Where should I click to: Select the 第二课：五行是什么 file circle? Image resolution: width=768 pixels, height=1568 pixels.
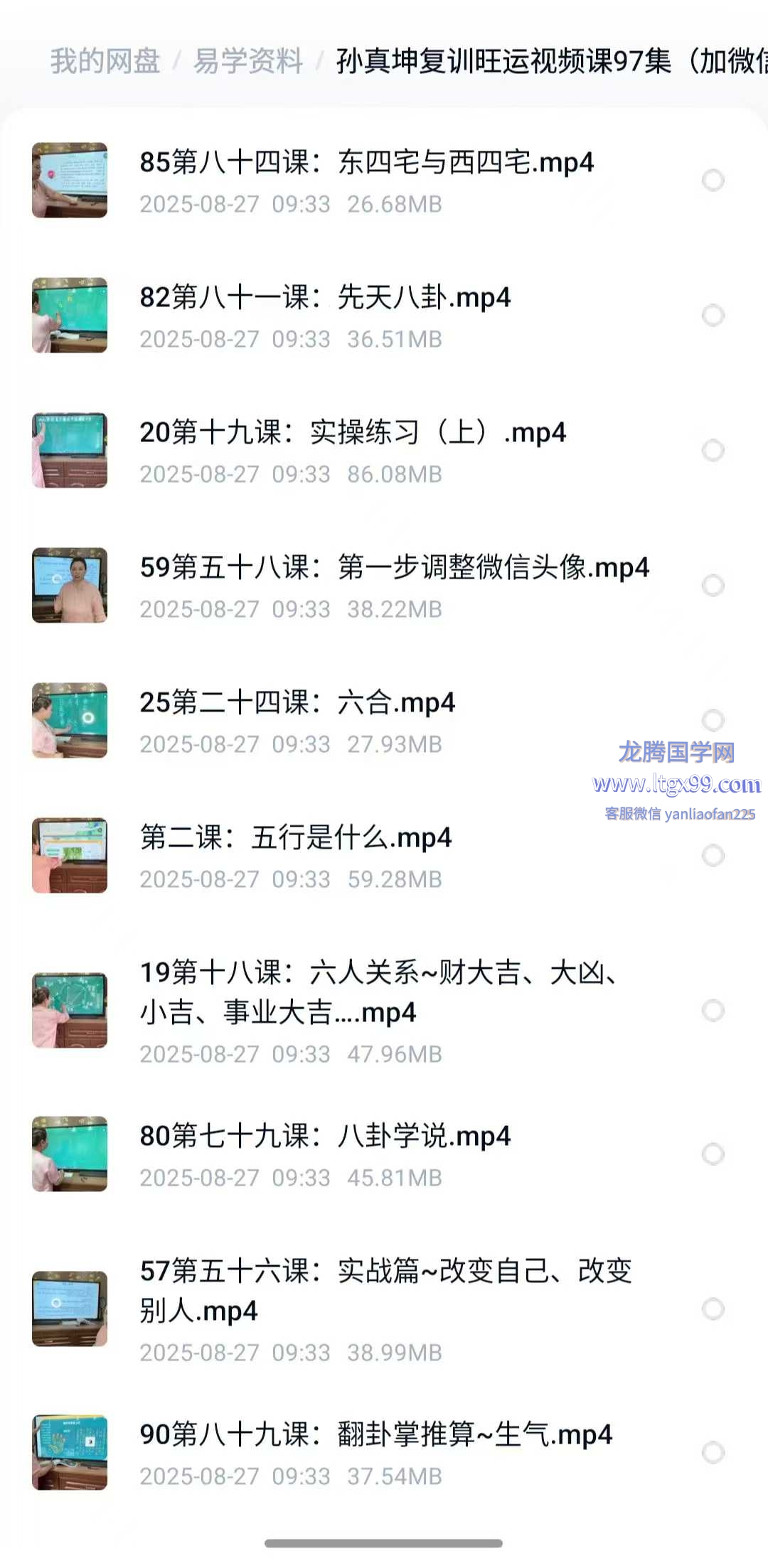point(713,855)
